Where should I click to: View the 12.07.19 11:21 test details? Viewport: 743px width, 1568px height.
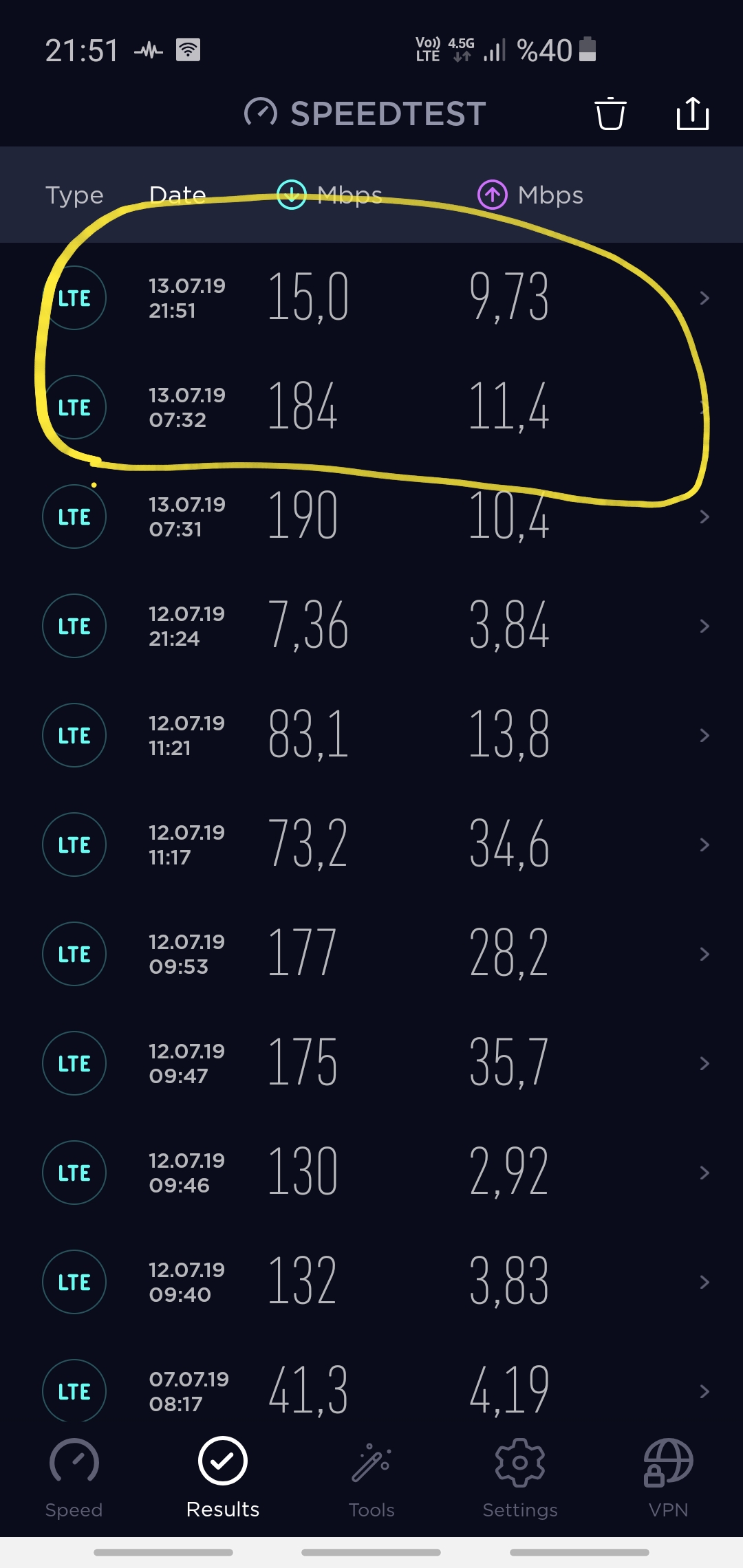tap(371, 735)
